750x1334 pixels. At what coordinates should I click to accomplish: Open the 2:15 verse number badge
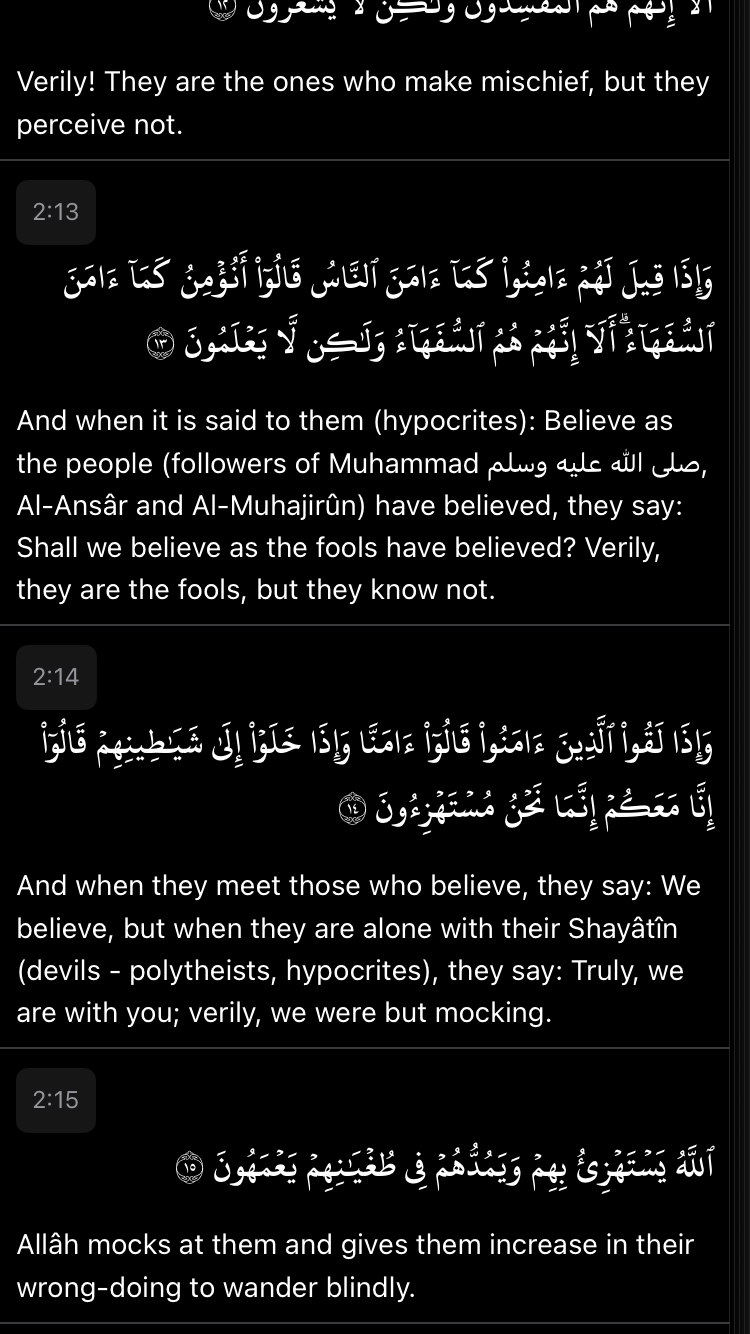click(56, 1100)
